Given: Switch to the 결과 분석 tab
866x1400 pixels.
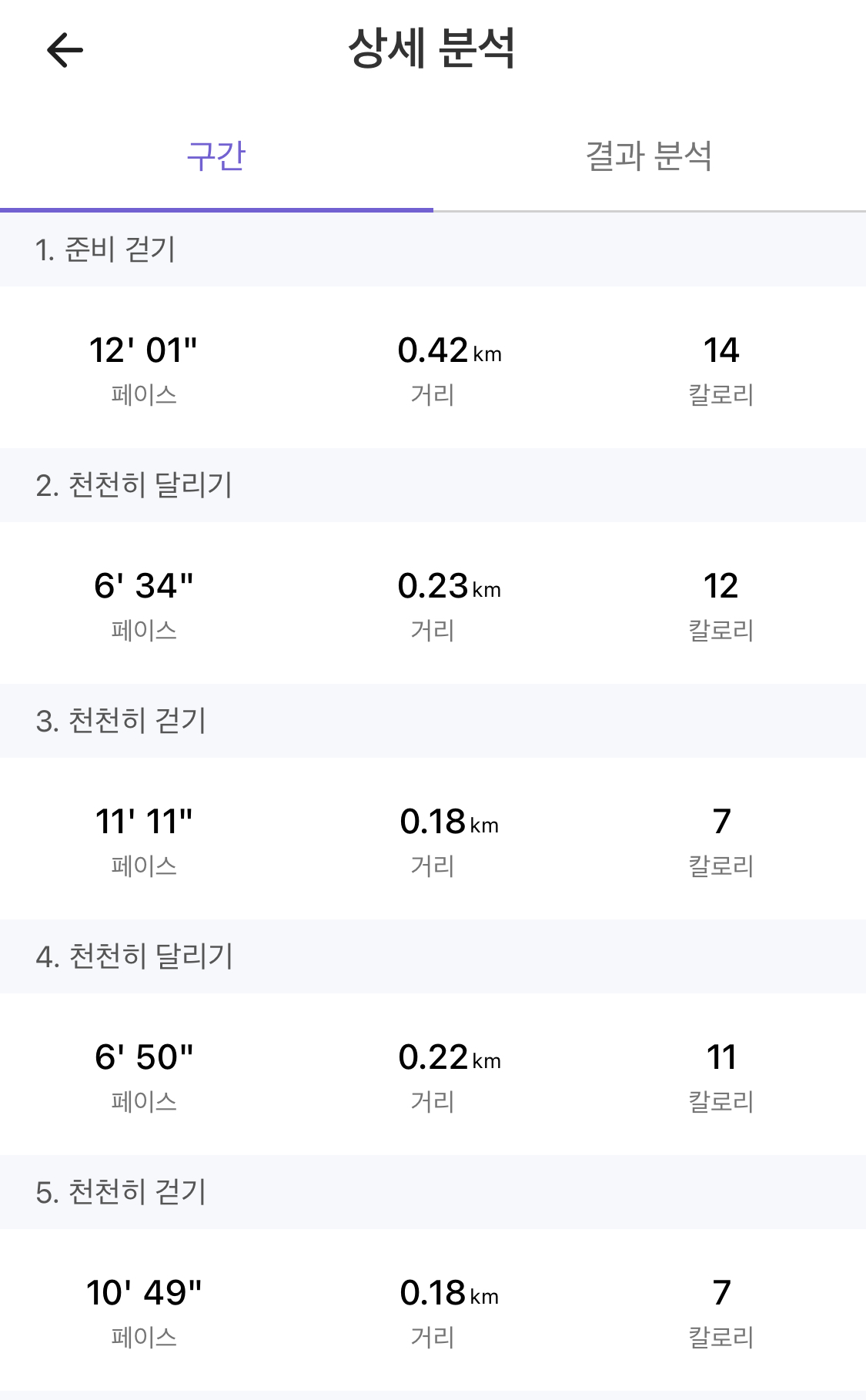Looking at the screenshot, I should coord(649,156).
